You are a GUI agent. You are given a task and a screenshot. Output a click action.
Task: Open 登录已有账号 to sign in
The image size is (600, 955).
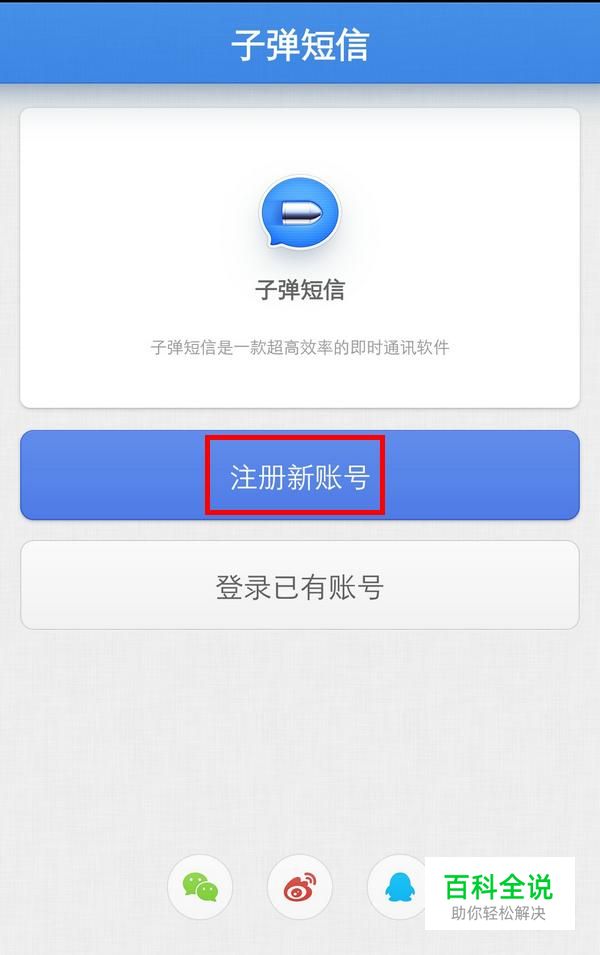[299, 586]
